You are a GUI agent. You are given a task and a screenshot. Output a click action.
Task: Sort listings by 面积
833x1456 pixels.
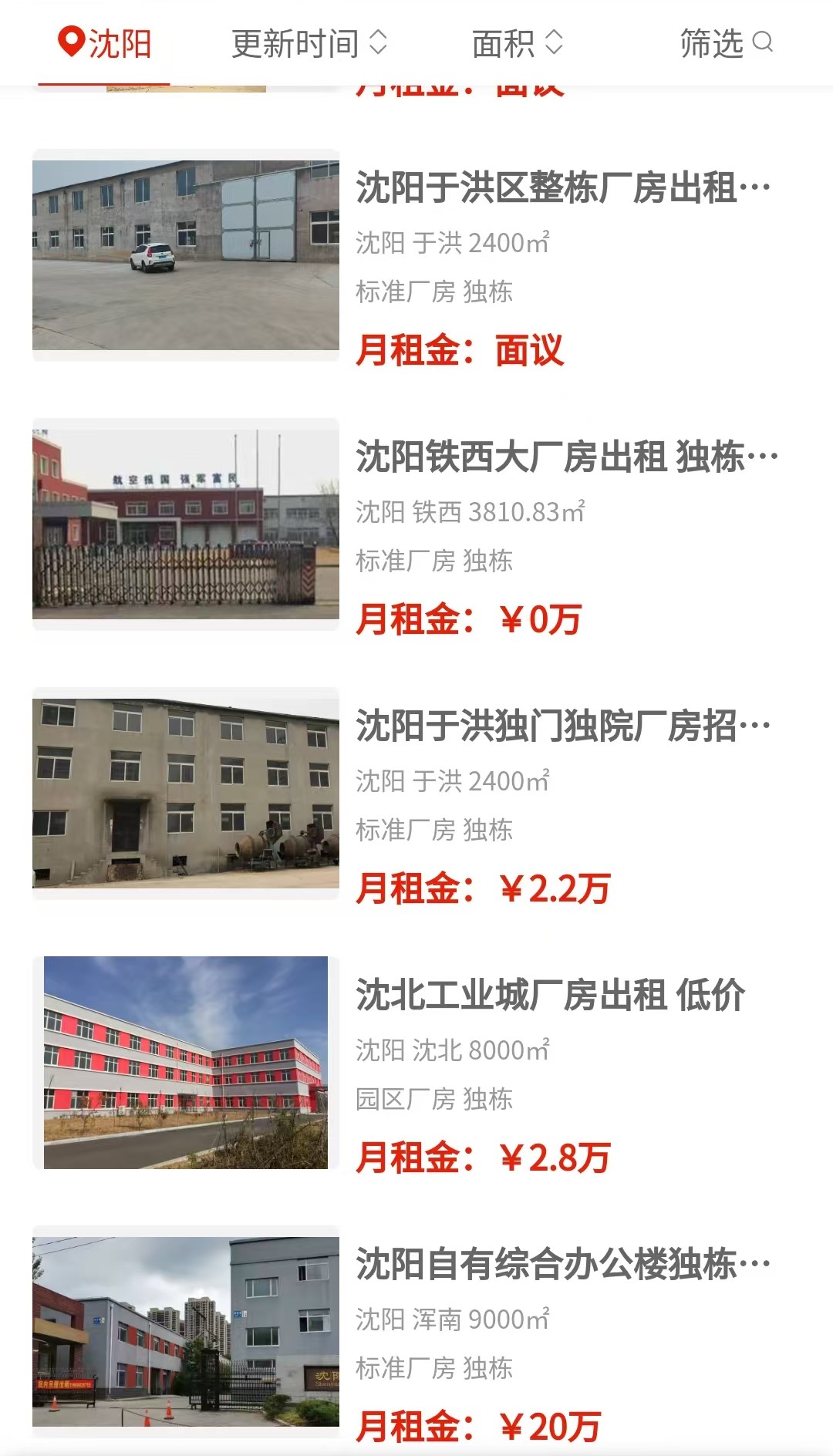pos(517,43)
